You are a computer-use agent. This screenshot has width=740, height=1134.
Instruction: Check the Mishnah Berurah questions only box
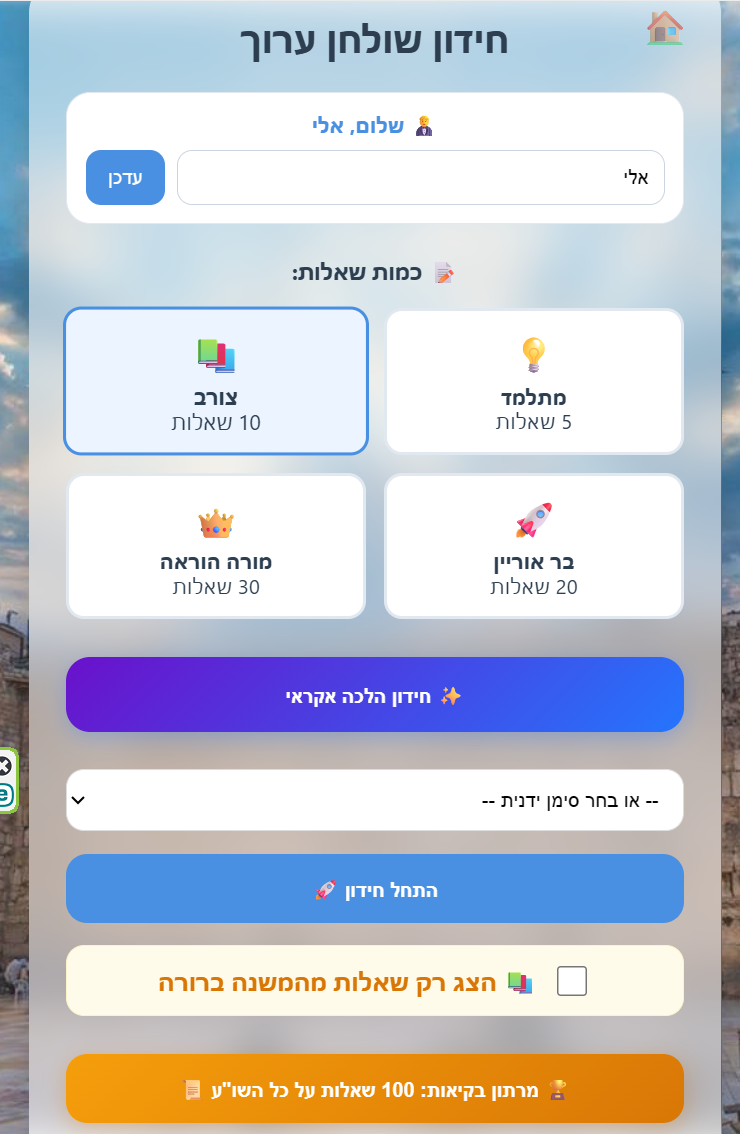572,981
